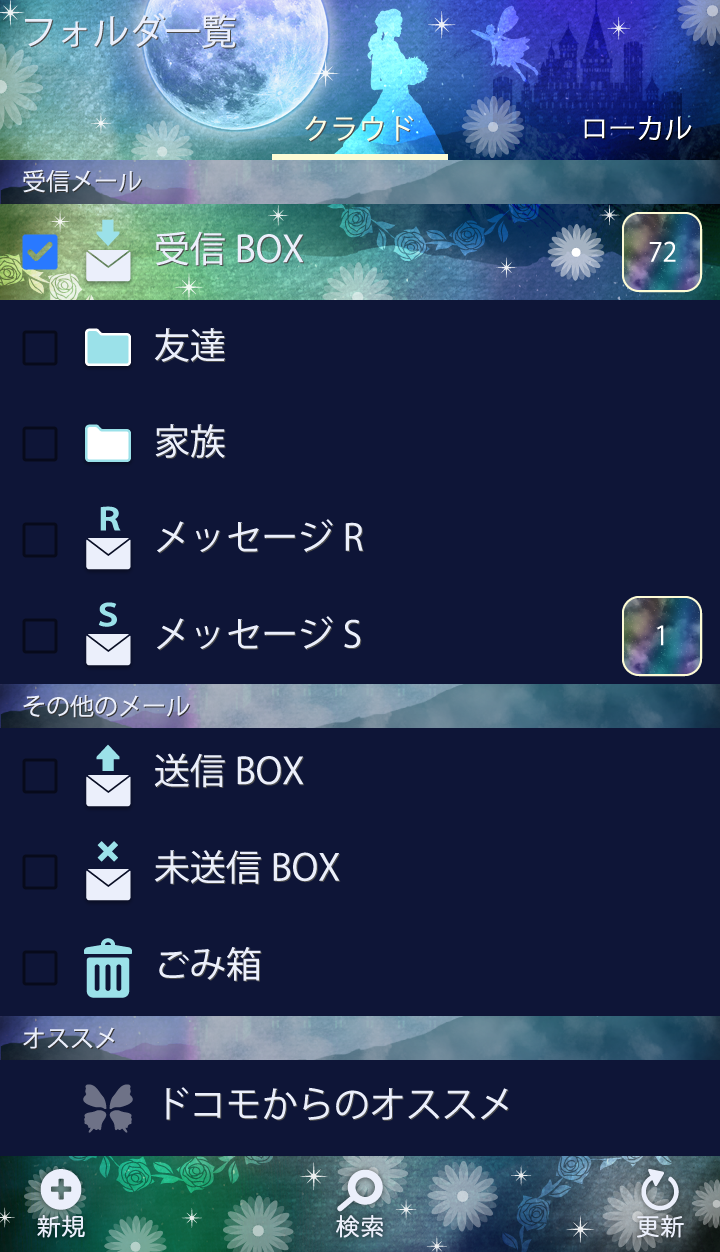Check the box beside 友達
This screenshot has height=1252, width=720.
tap(40, 348)
